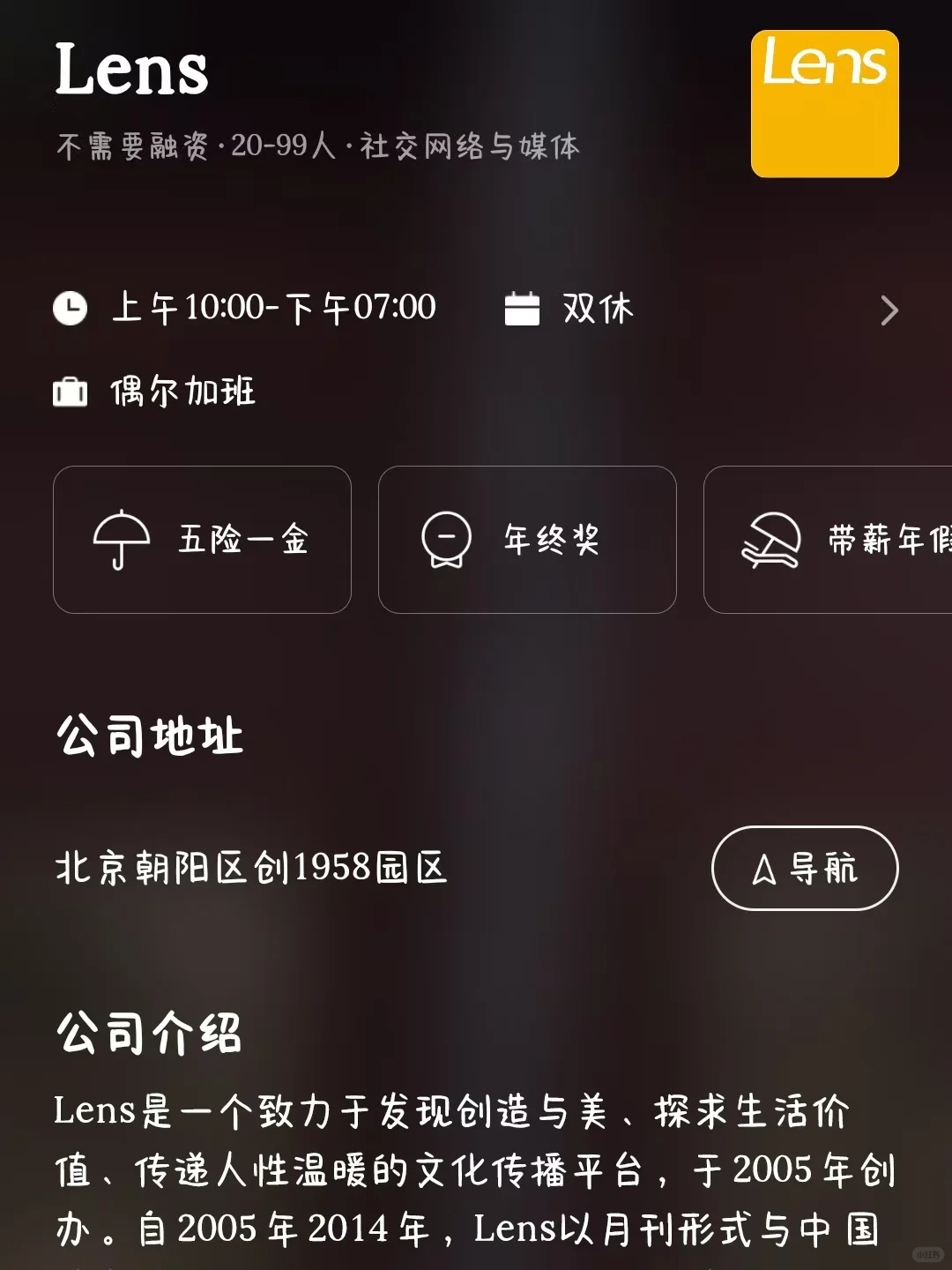
Task: Expand work hours details via the chevron
Action: [889, 310]
